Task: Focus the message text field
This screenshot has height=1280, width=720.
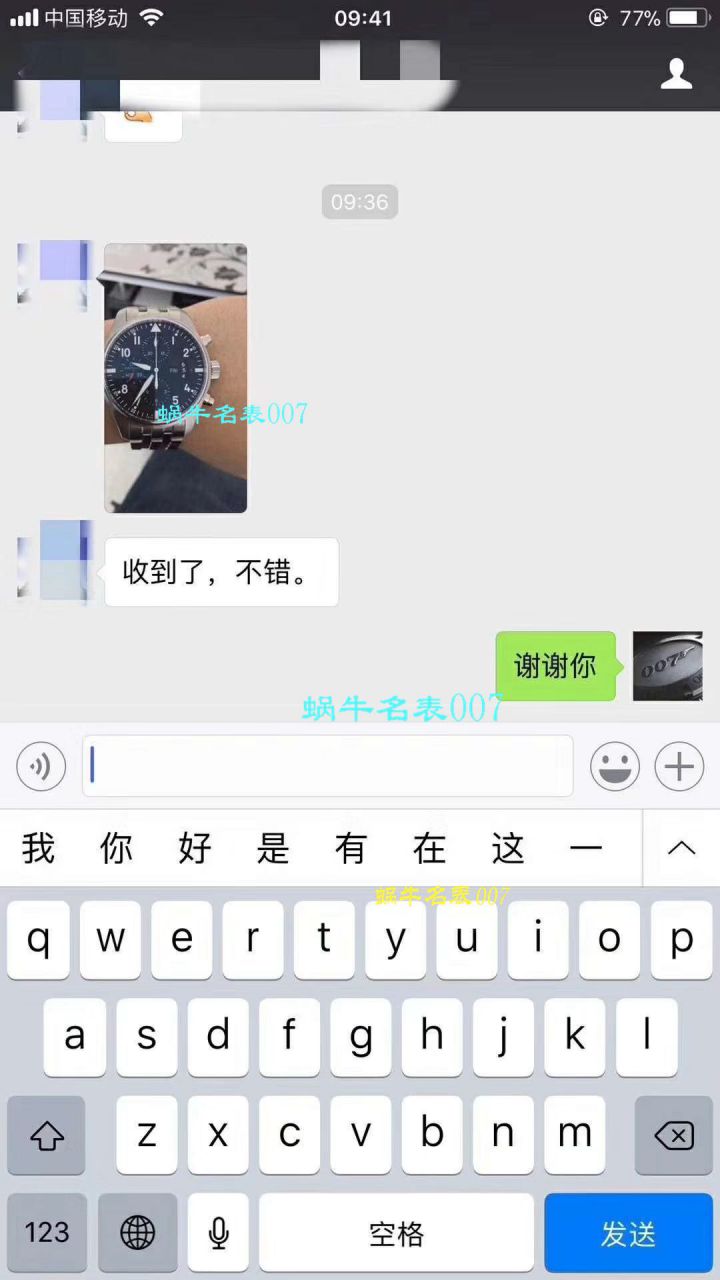Action: (x=327, y=766)
